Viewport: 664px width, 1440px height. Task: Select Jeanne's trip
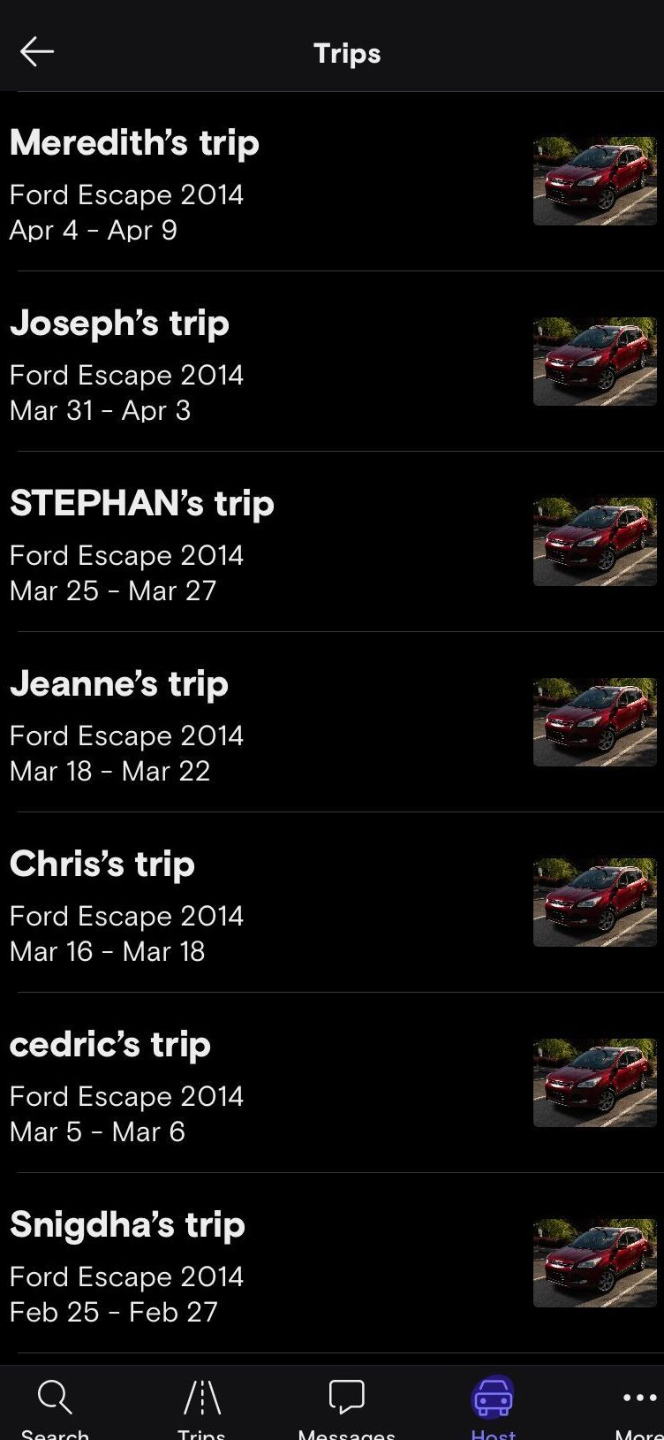(119, 684)
